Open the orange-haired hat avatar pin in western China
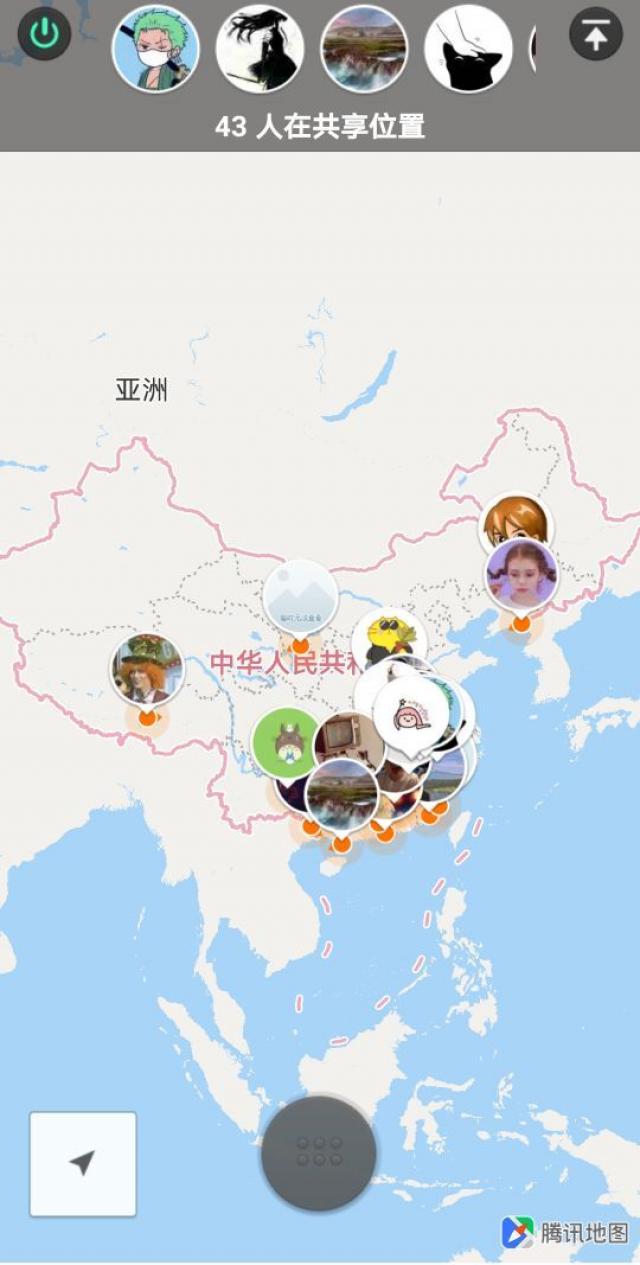Viewport: 640px width, 1265px height. click(147, 668)
